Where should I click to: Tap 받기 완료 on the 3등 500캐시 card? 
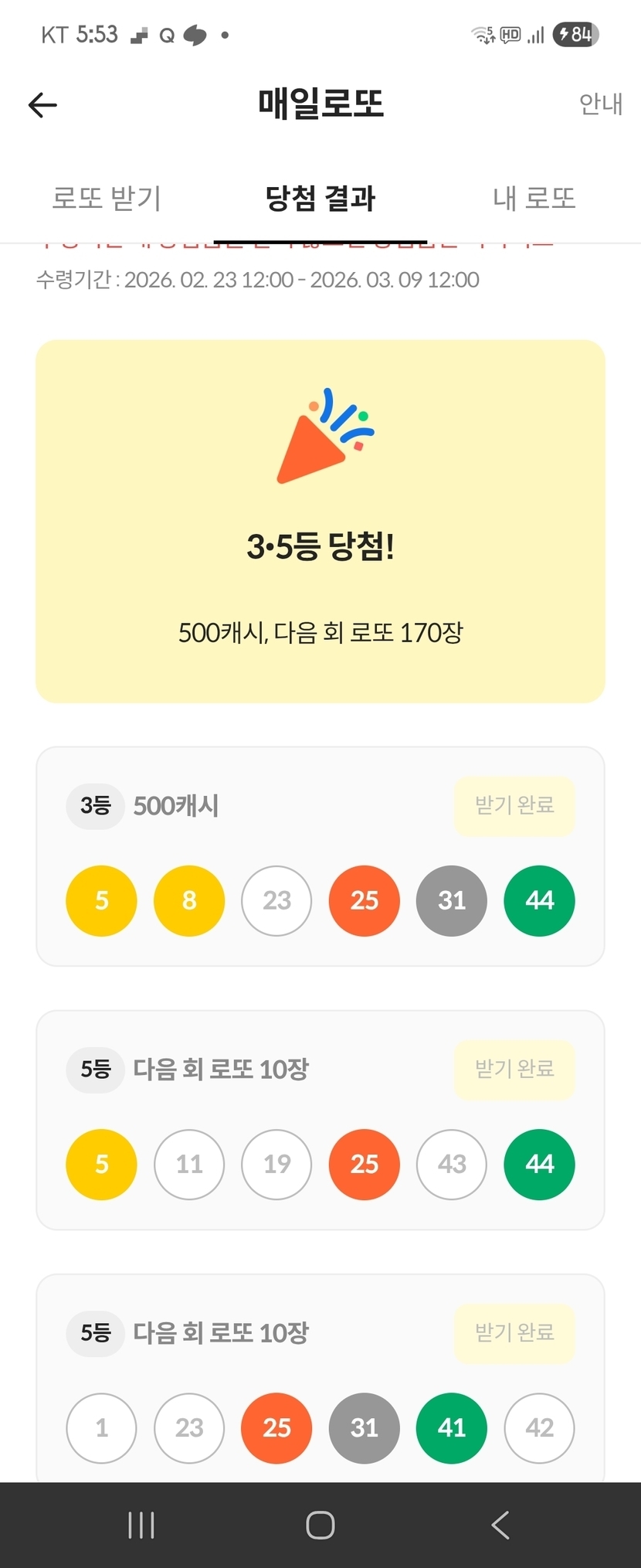(x=514, y=805)
